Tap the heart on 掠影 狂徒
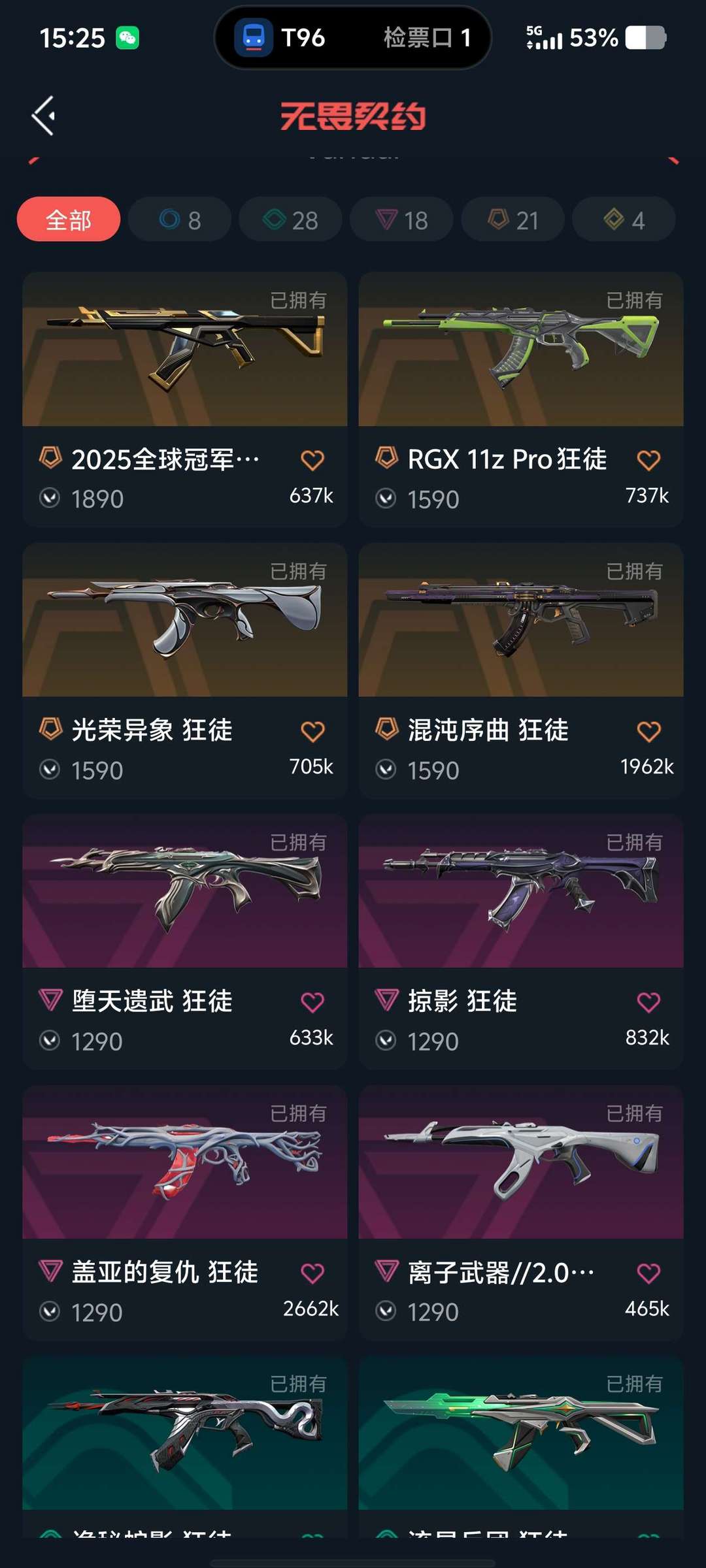 point(648,1002)
